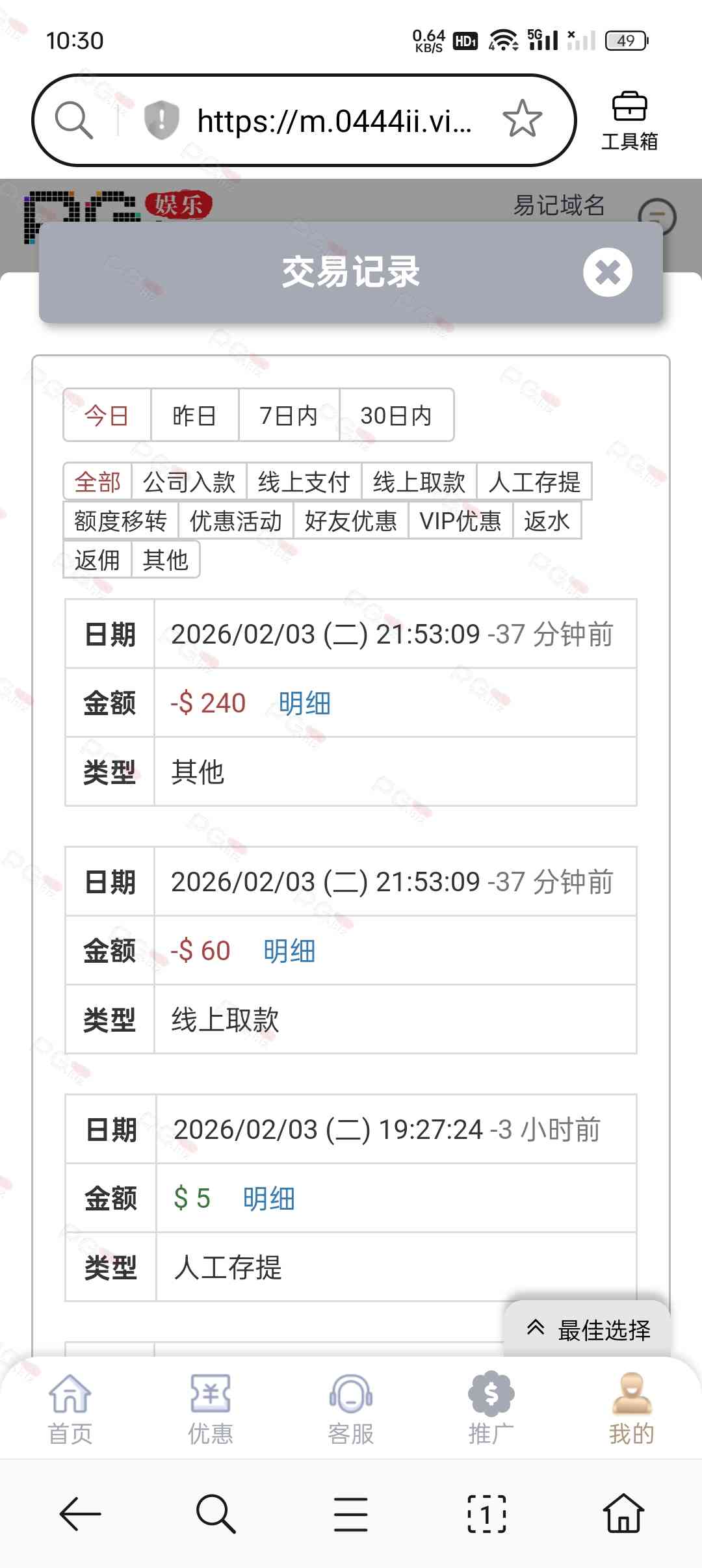Go to the 首页 tab
Screen dimensions: 702x1568
(70, 1408)
